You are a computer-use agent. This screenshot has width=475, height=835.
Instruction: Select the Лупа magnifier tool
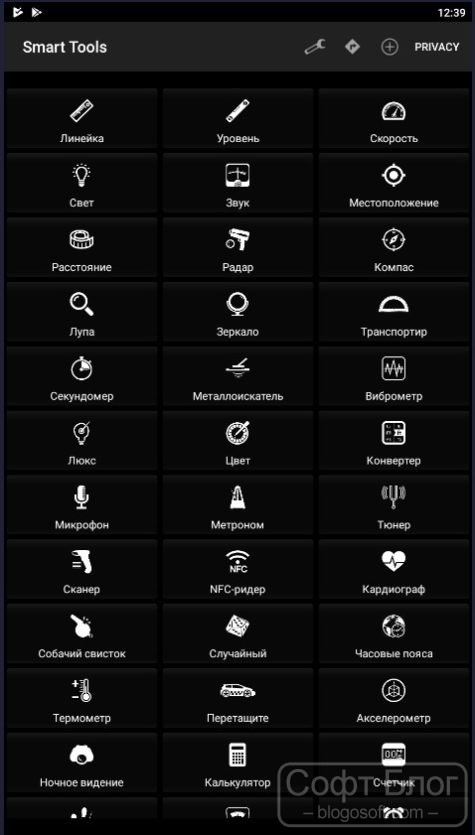[x=82, y=312]
